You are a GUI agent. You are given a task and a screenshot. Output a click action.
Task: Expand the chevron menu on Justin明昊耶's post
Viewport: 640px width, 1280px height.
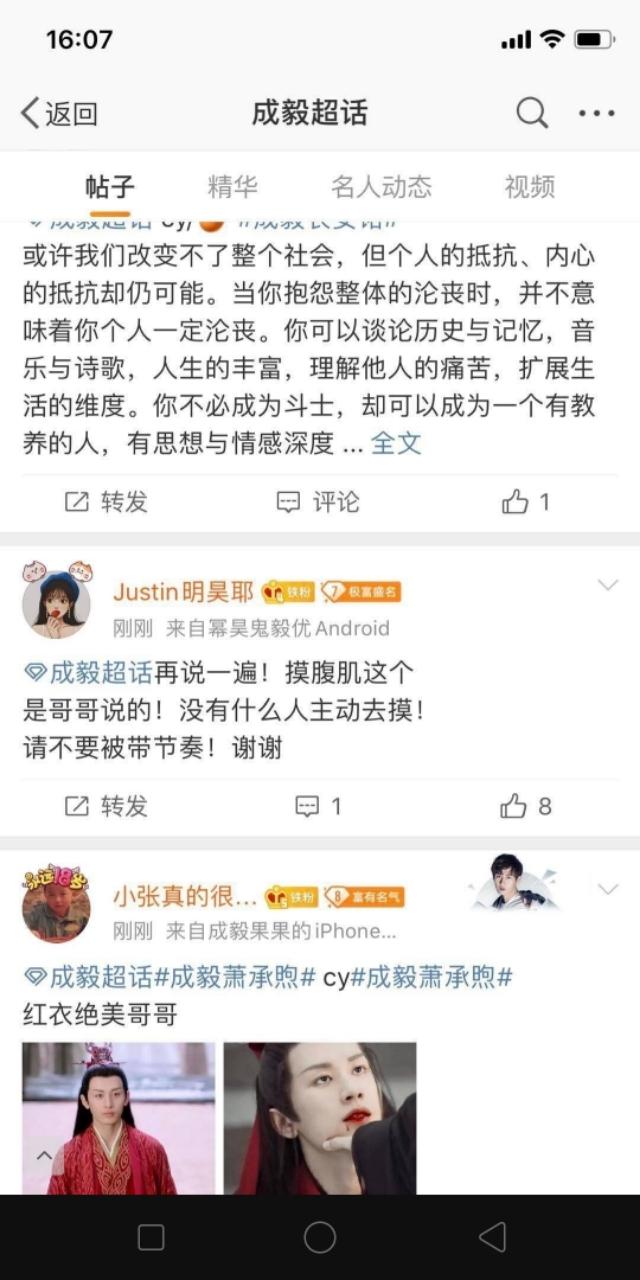pyautogui.click(x=607, y=586)
